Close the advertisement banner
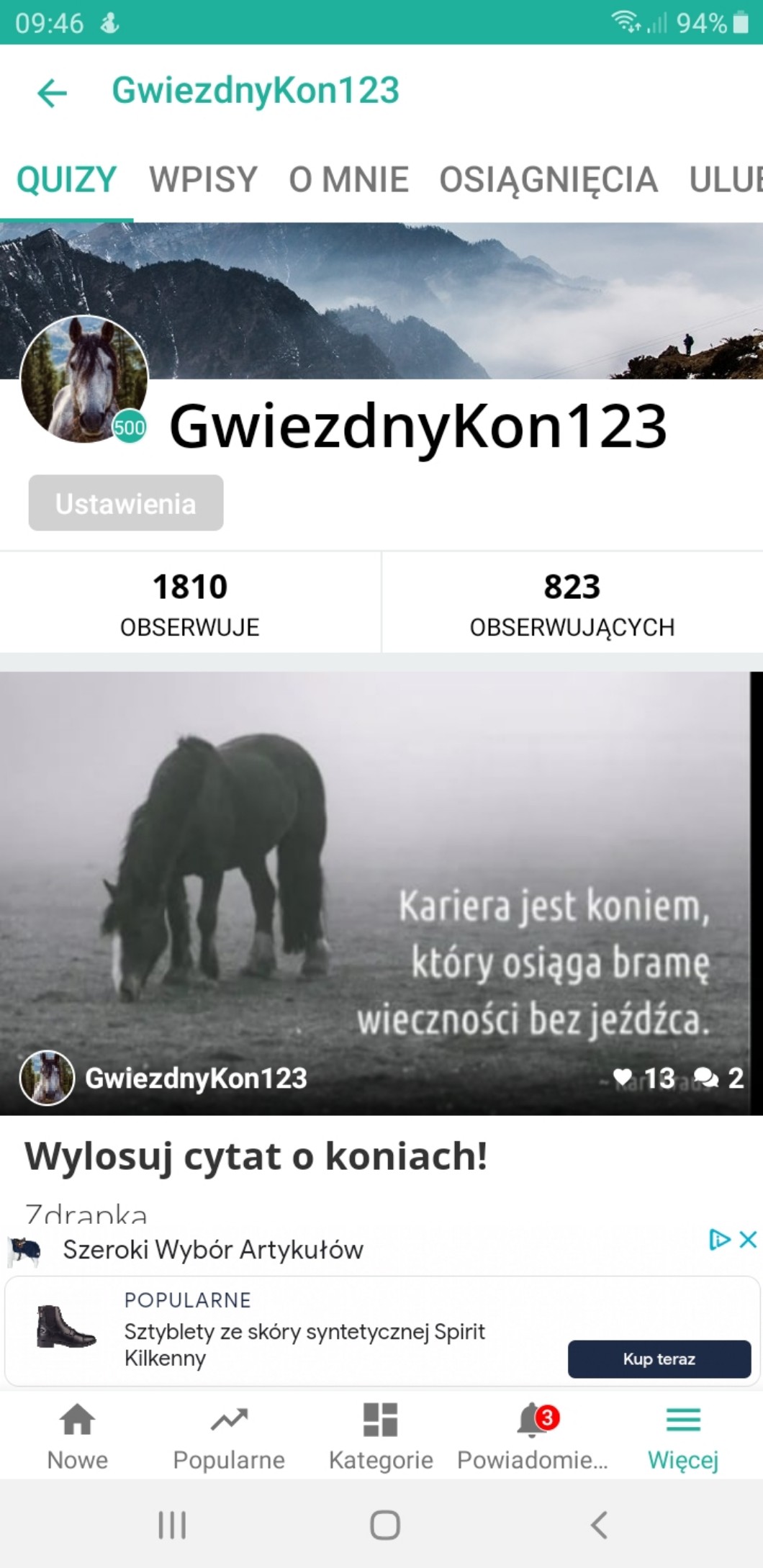 coord(749,1239)
